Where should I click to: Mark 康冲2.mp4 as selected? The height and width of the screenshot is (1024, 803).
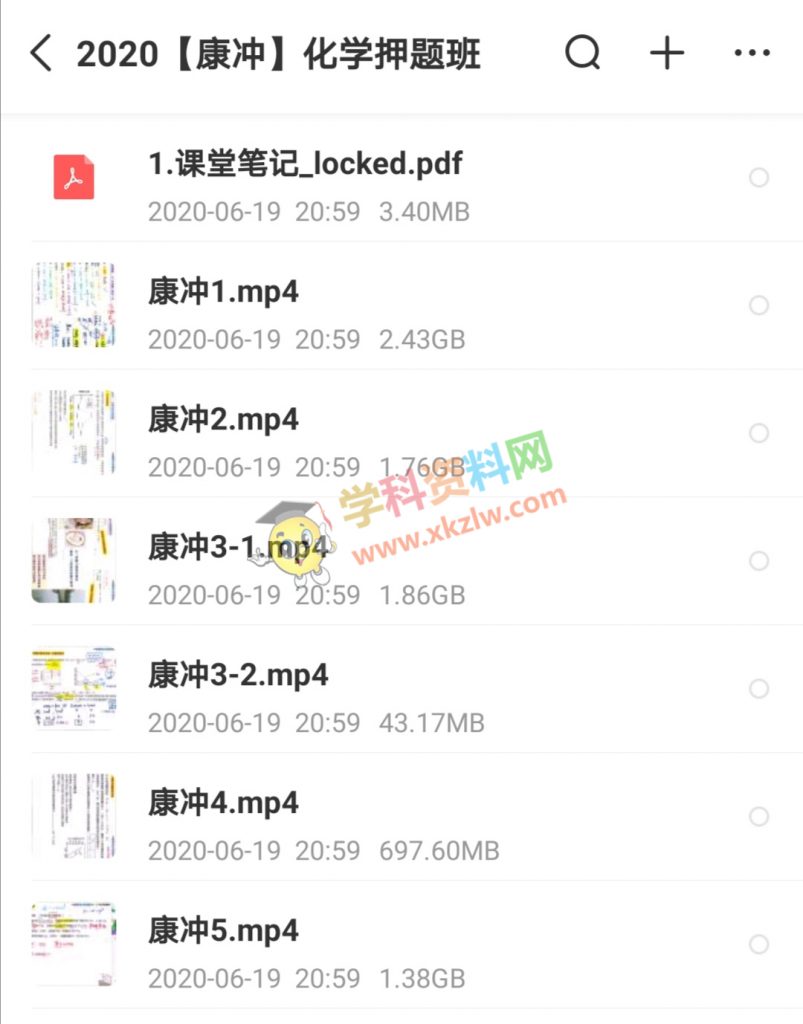tap(759, 433)
